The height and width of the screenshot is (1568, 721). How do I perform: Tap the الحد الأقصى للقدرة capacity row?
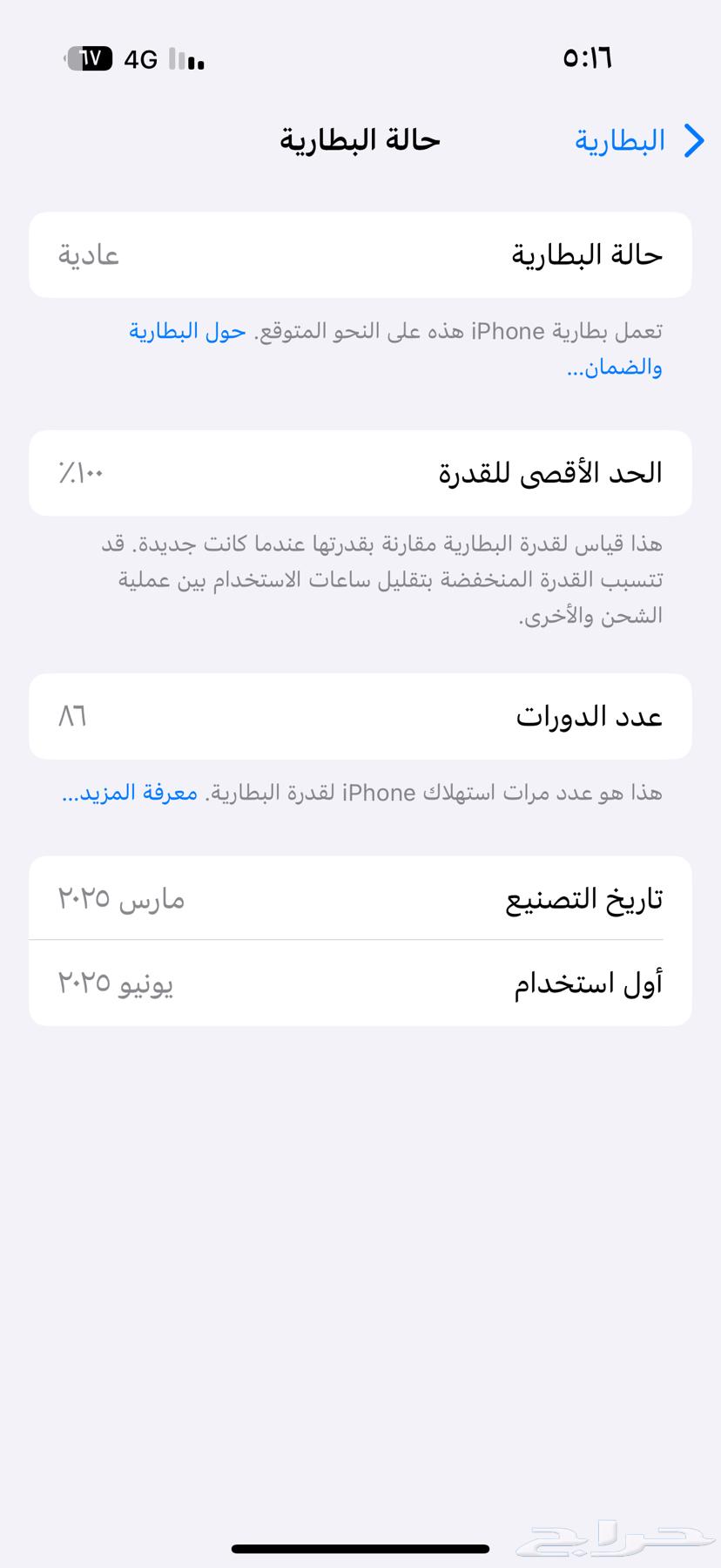pos(360,472)
